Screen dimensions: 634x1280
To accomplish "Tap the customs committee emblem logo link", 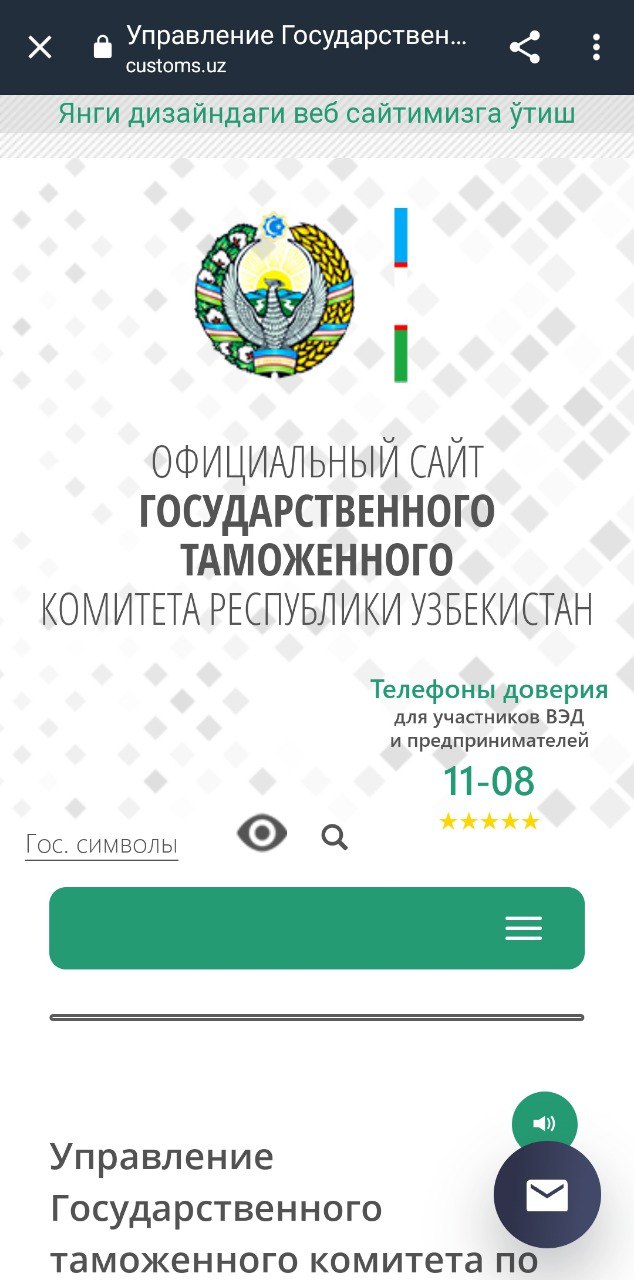I will point(274,295).
